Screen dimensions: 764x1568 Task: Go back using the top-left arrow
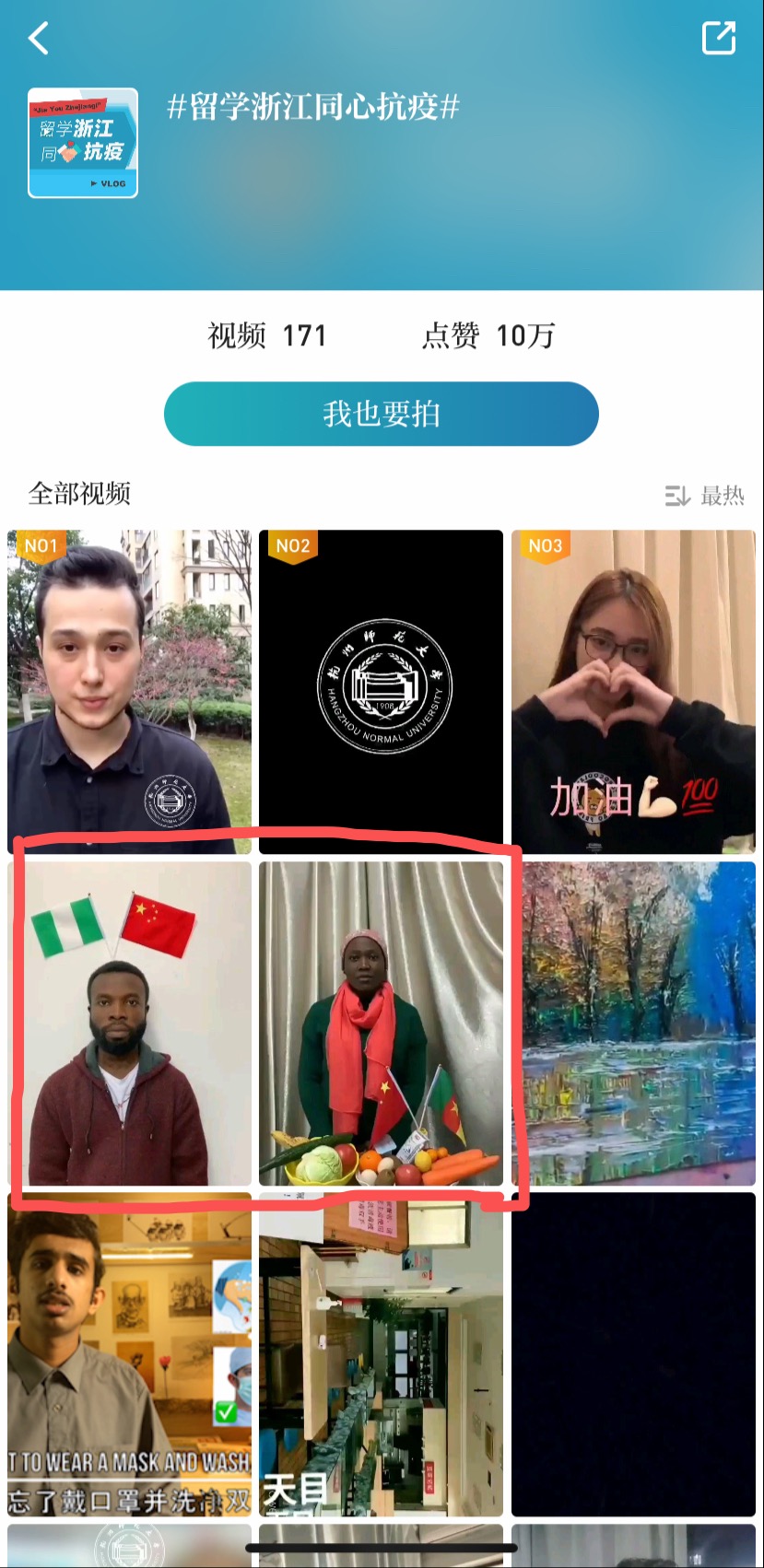39,39
